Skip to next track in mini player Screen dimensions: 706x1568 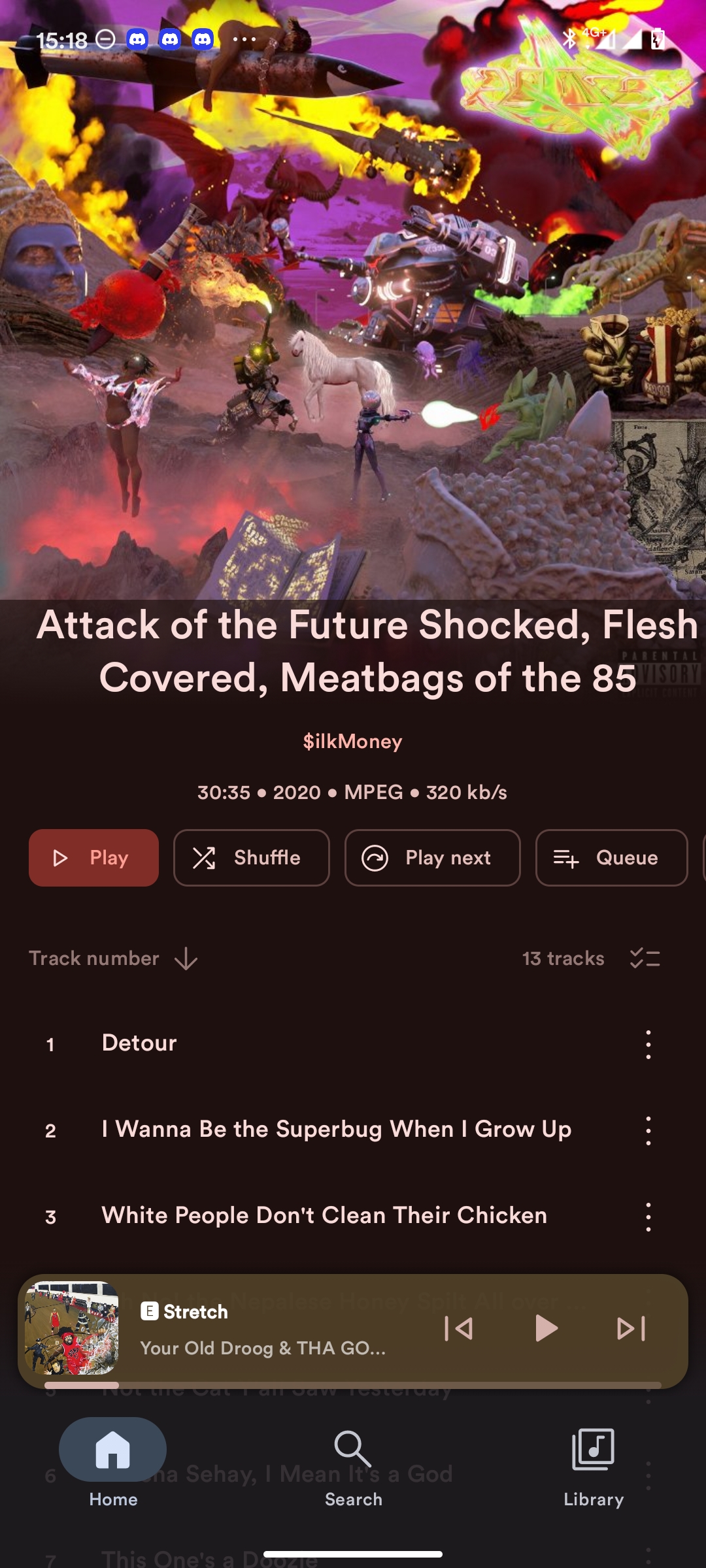tap(631, 1328)
